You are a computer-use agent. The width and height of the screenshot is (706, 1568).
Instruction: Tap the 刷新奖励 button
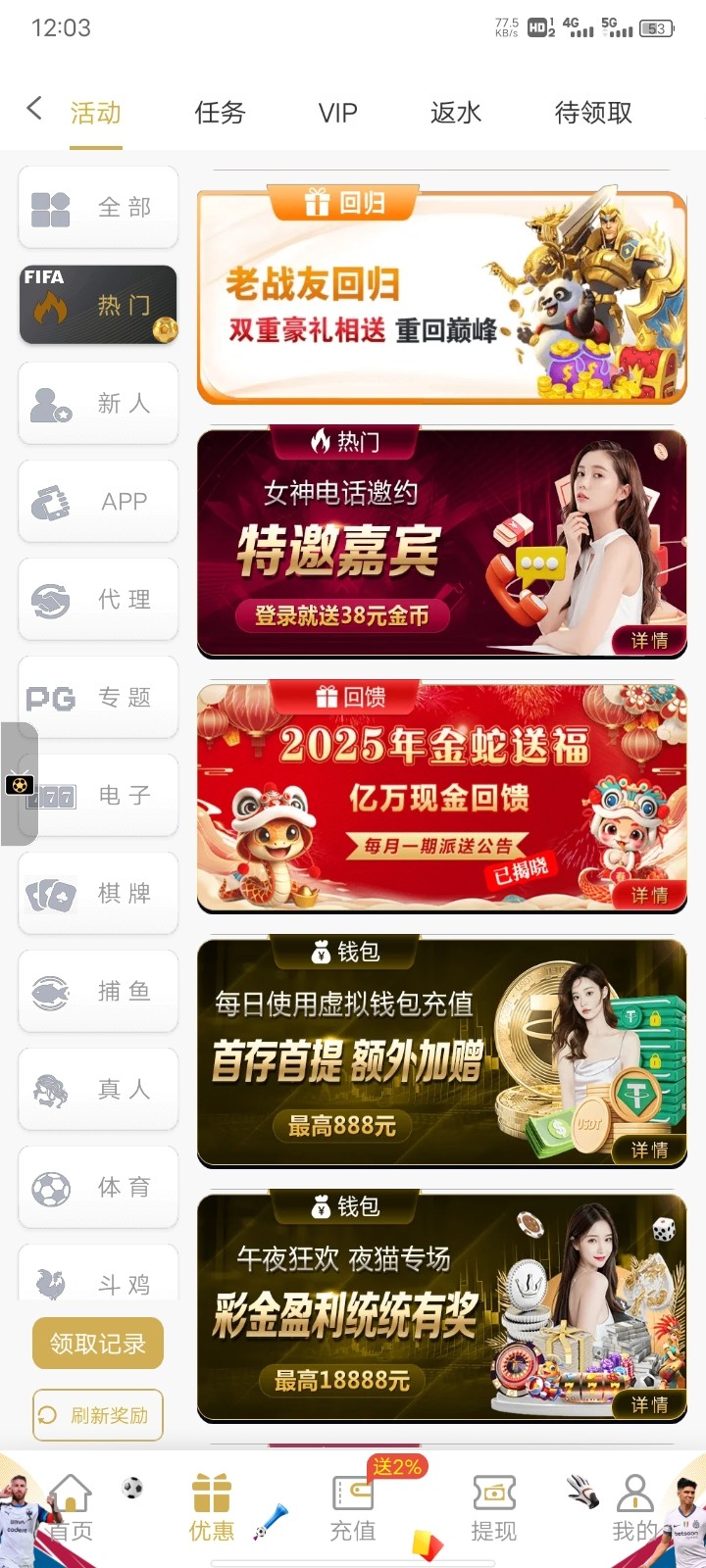pos(98,1415)
